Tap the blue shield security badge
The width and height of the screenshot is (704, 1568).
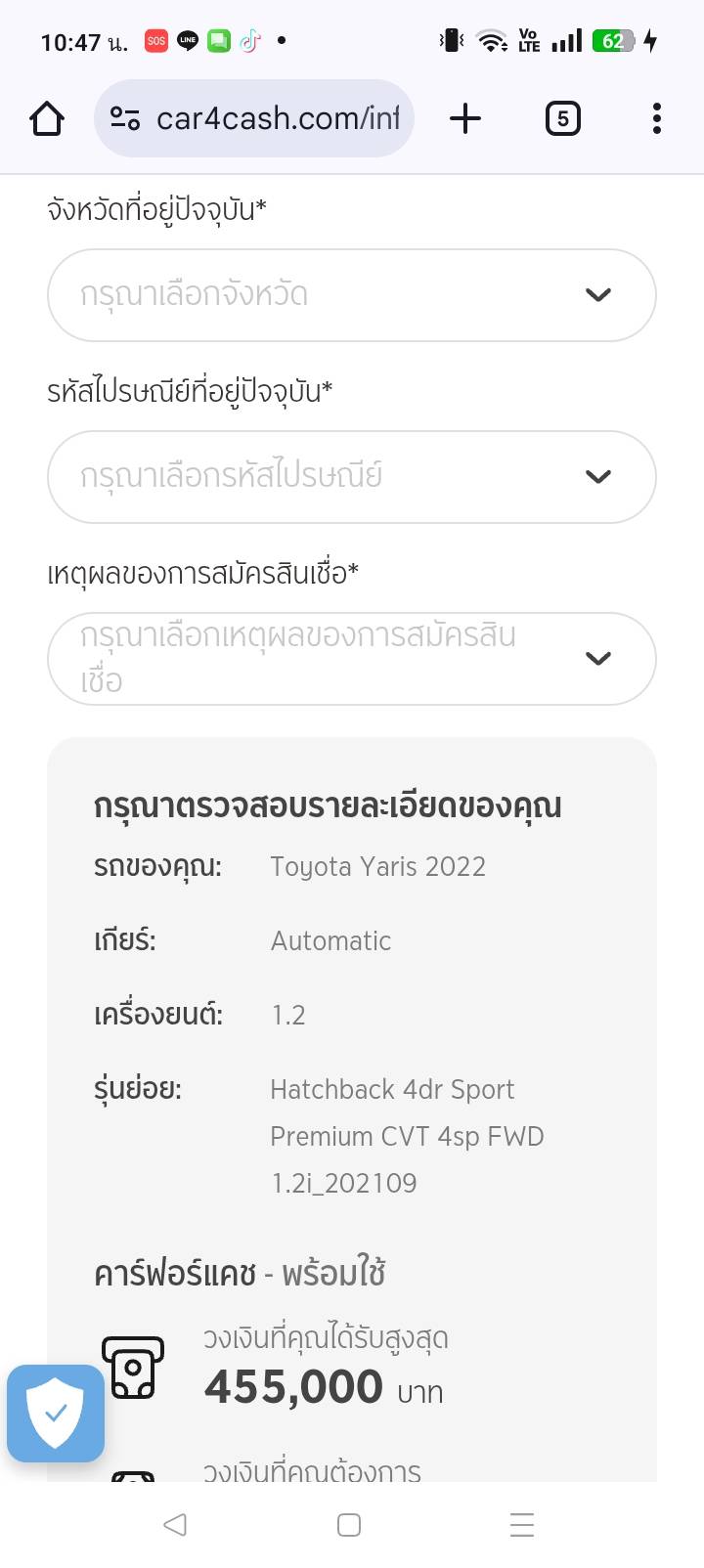click(56, 1413)
